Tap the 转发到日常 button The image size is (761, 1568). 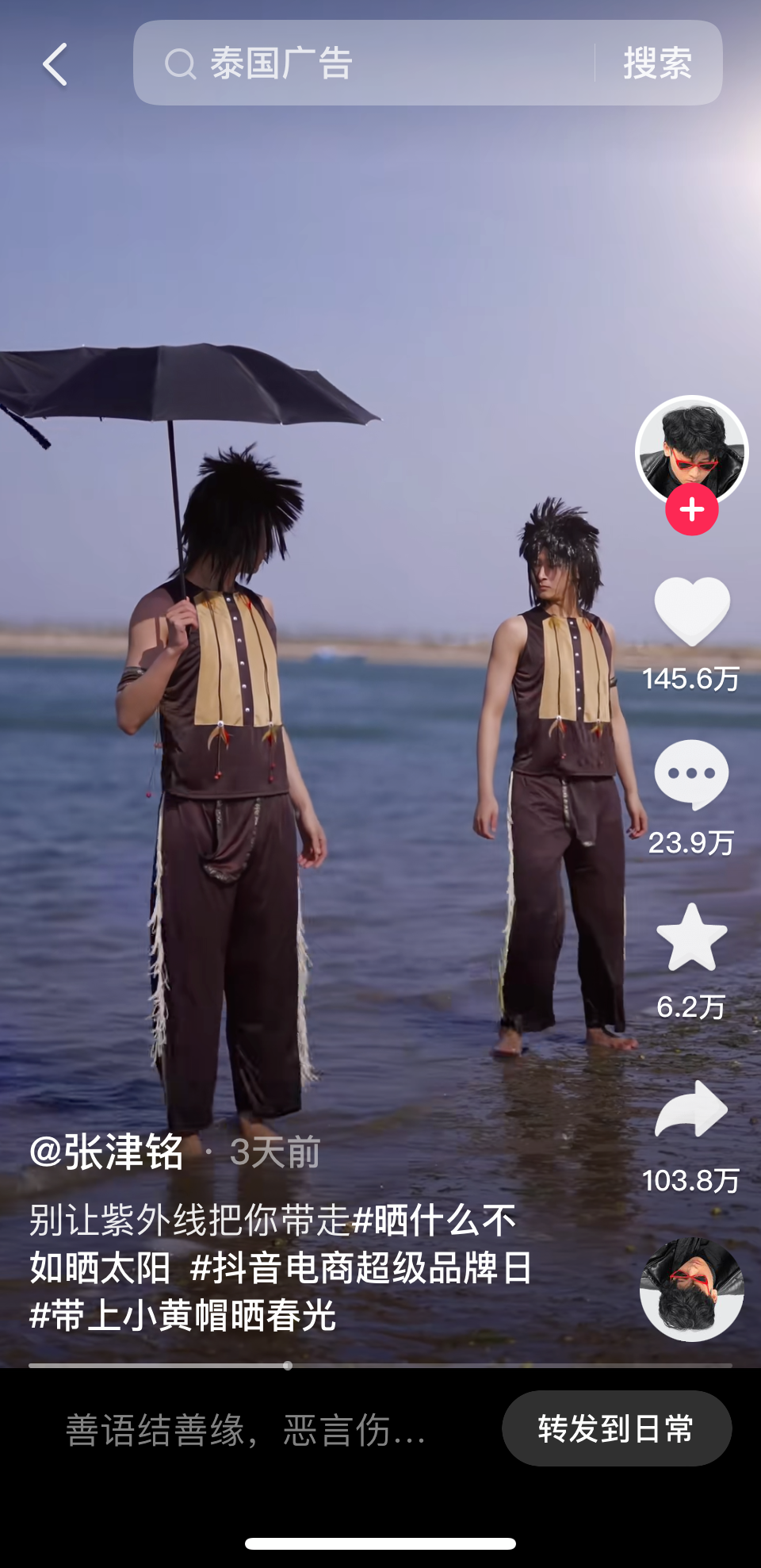pyautogui.click(x=616, y=1428)
